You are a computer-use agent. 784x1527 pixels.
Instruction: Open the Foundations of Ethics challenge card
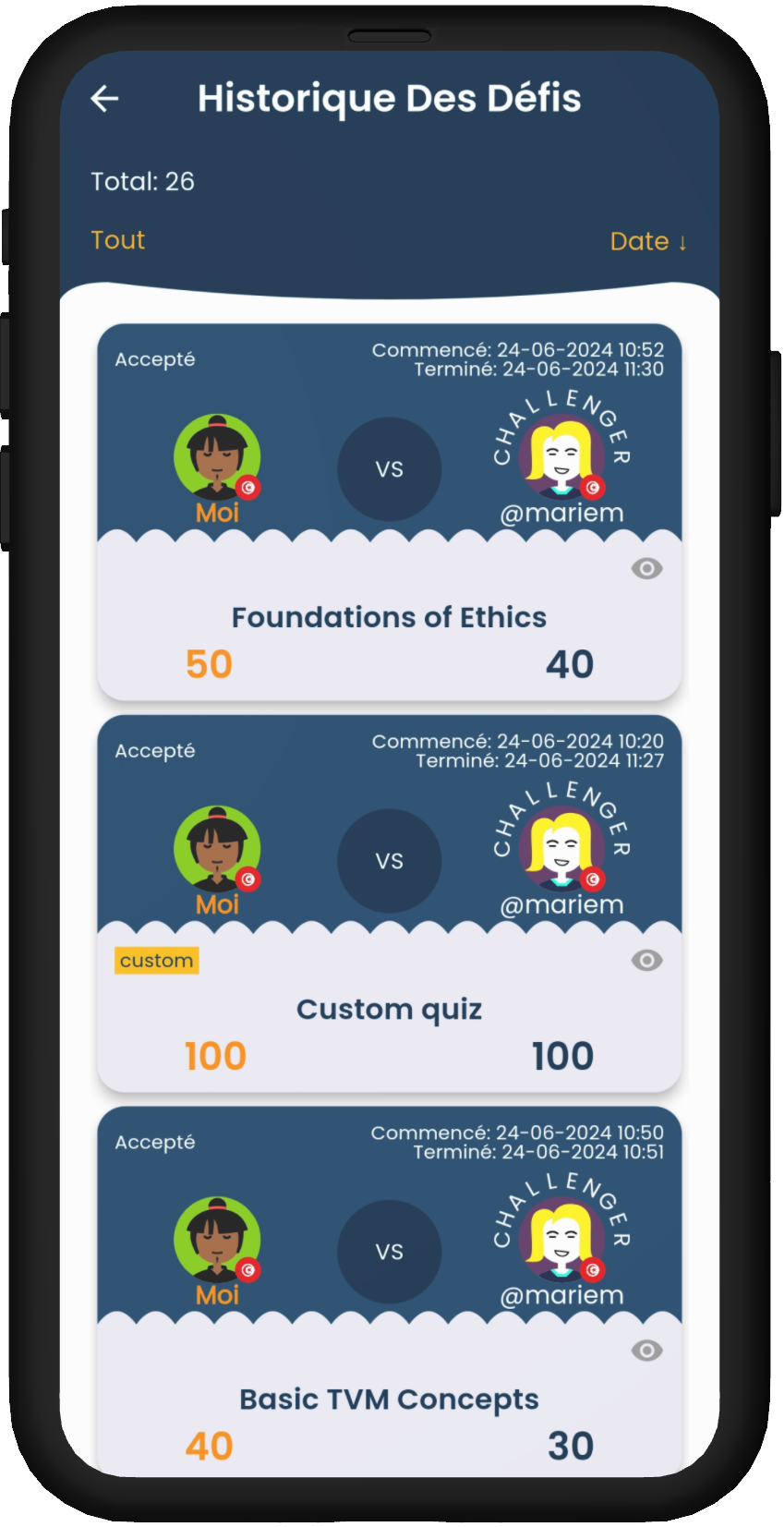point(389,617)
